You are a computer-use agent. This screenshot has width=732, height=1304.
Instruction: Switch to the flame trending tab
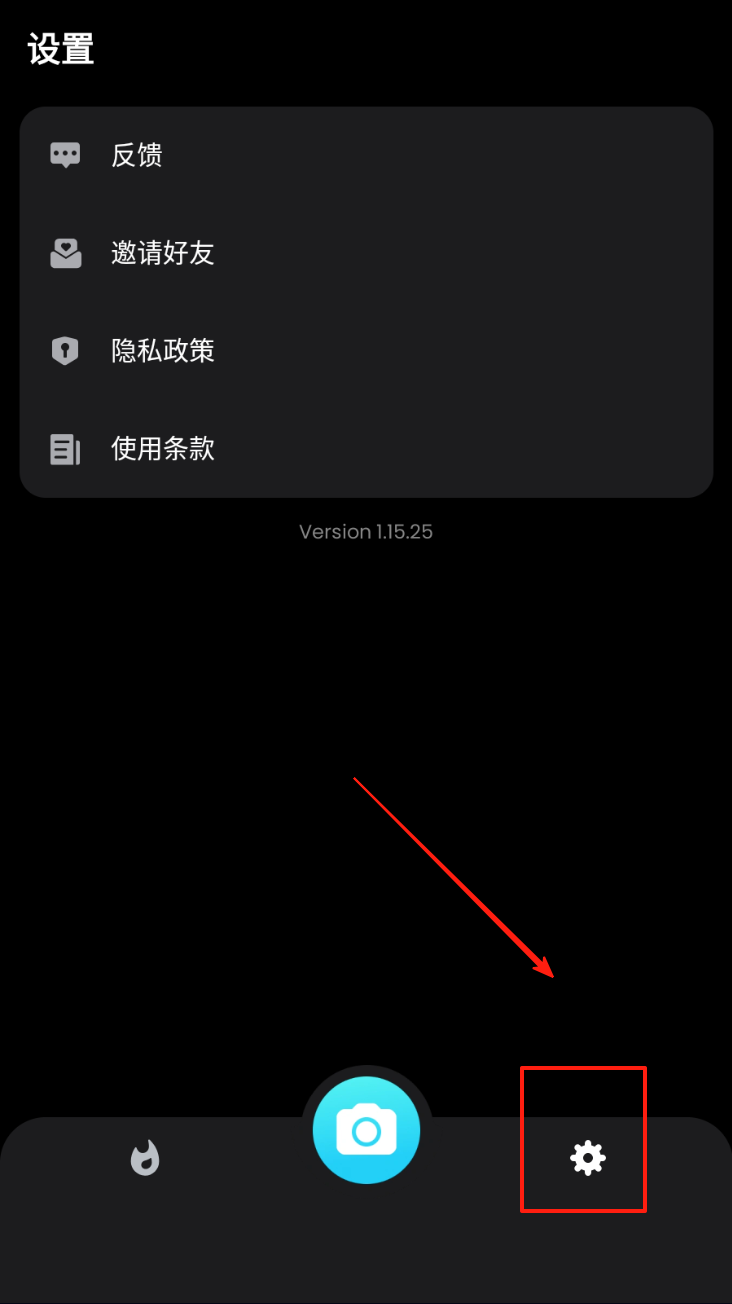145,1158
